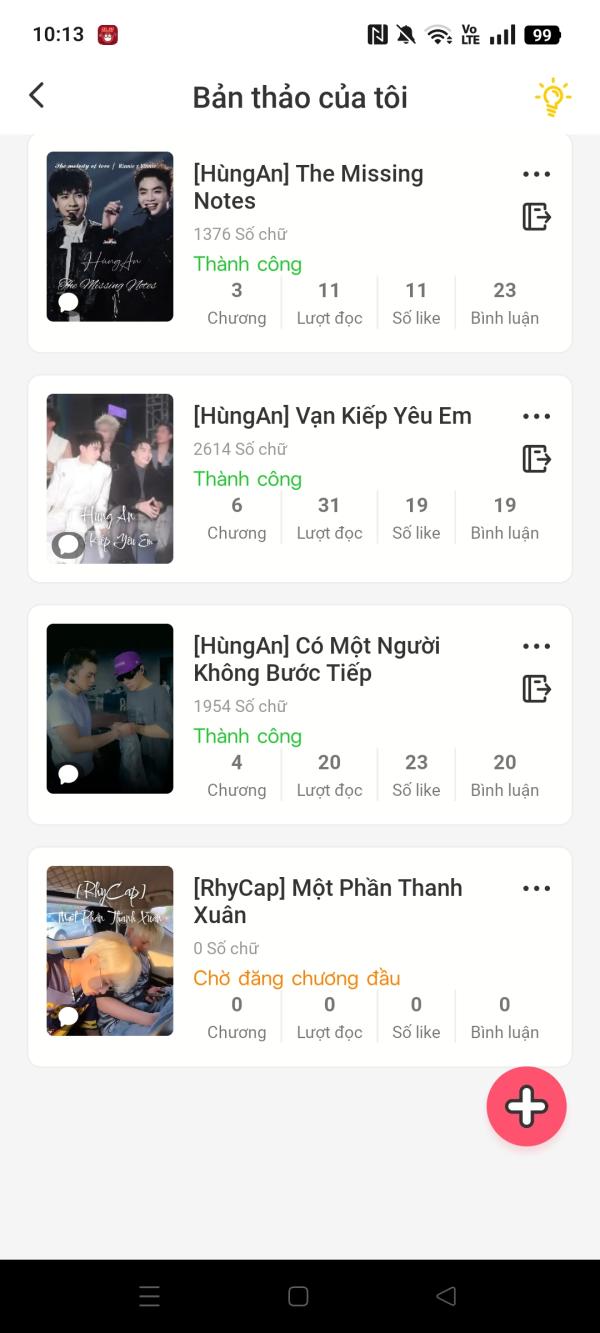Open more options for The Missing Notes

pos(536,174)
